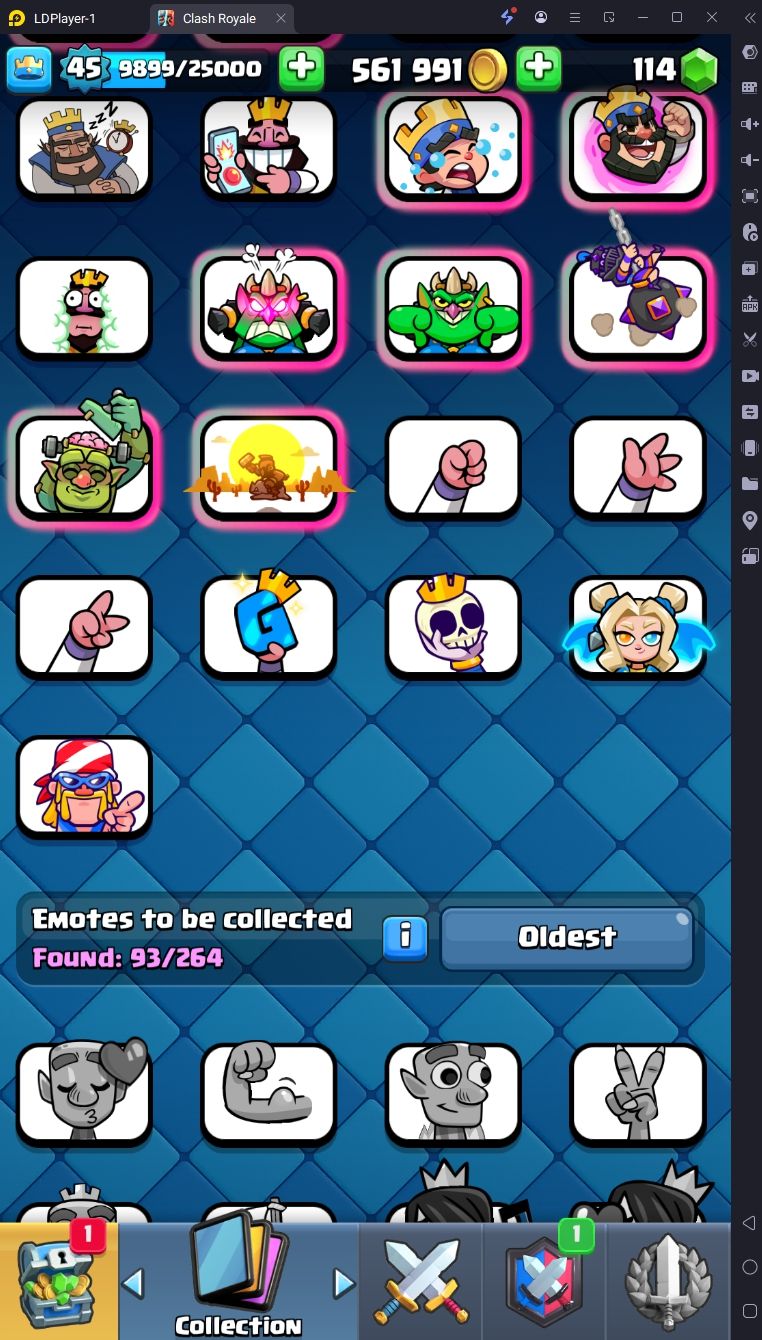Open the emotes info button
The image size is (762, 1340).
(x=405, y=937)
